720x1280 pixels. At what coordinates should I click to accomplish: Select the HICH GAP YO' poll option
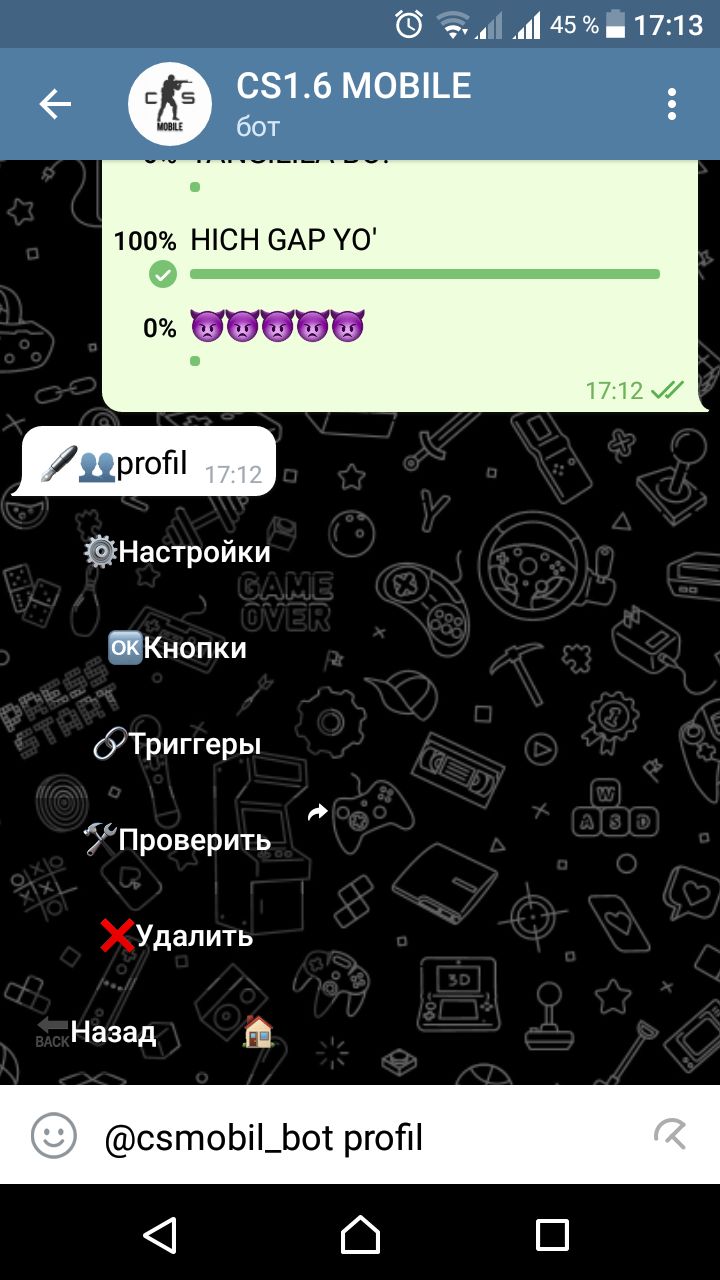click(400, 255)
